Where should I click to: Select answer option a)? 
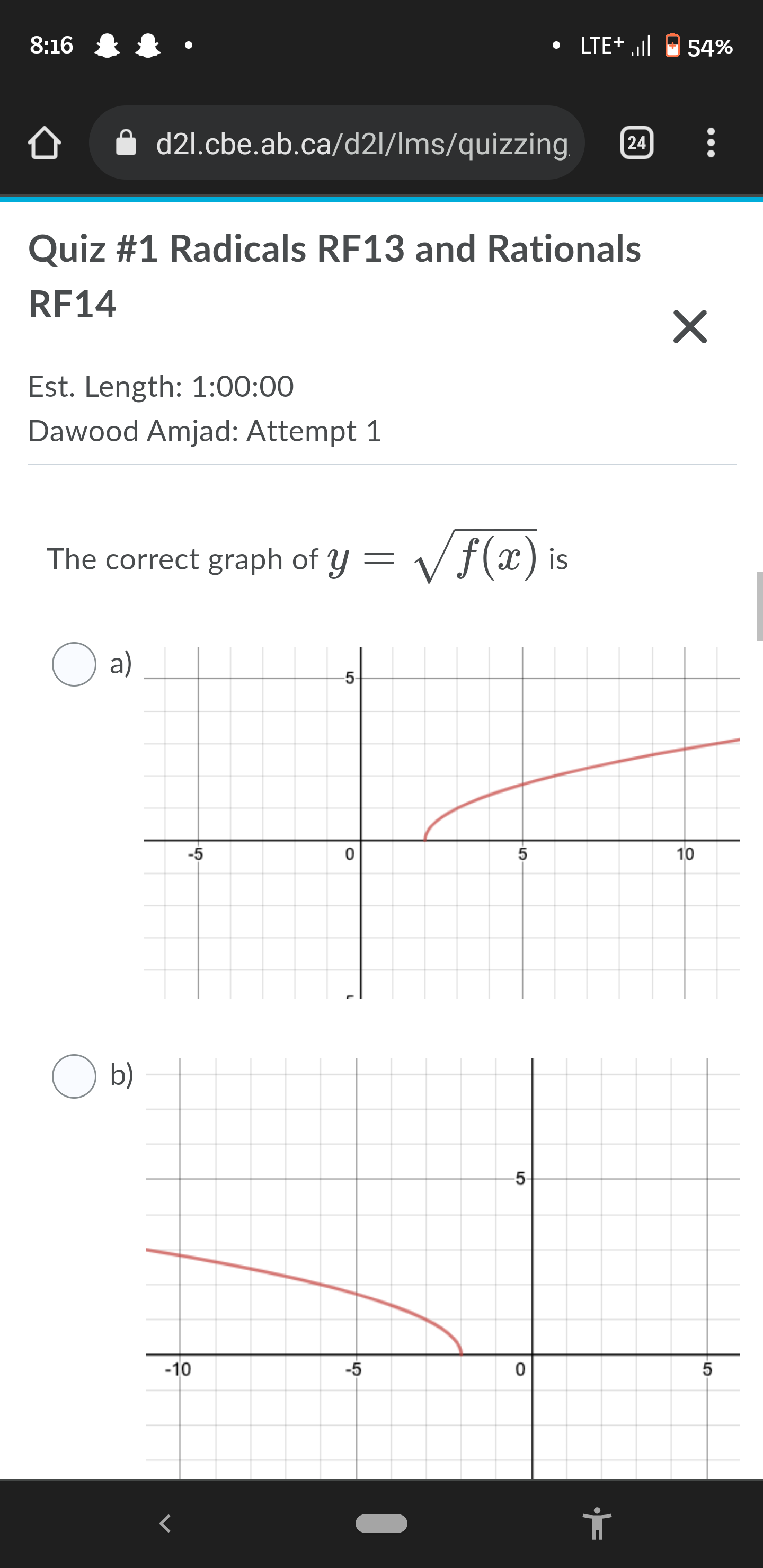coord(74,664)
